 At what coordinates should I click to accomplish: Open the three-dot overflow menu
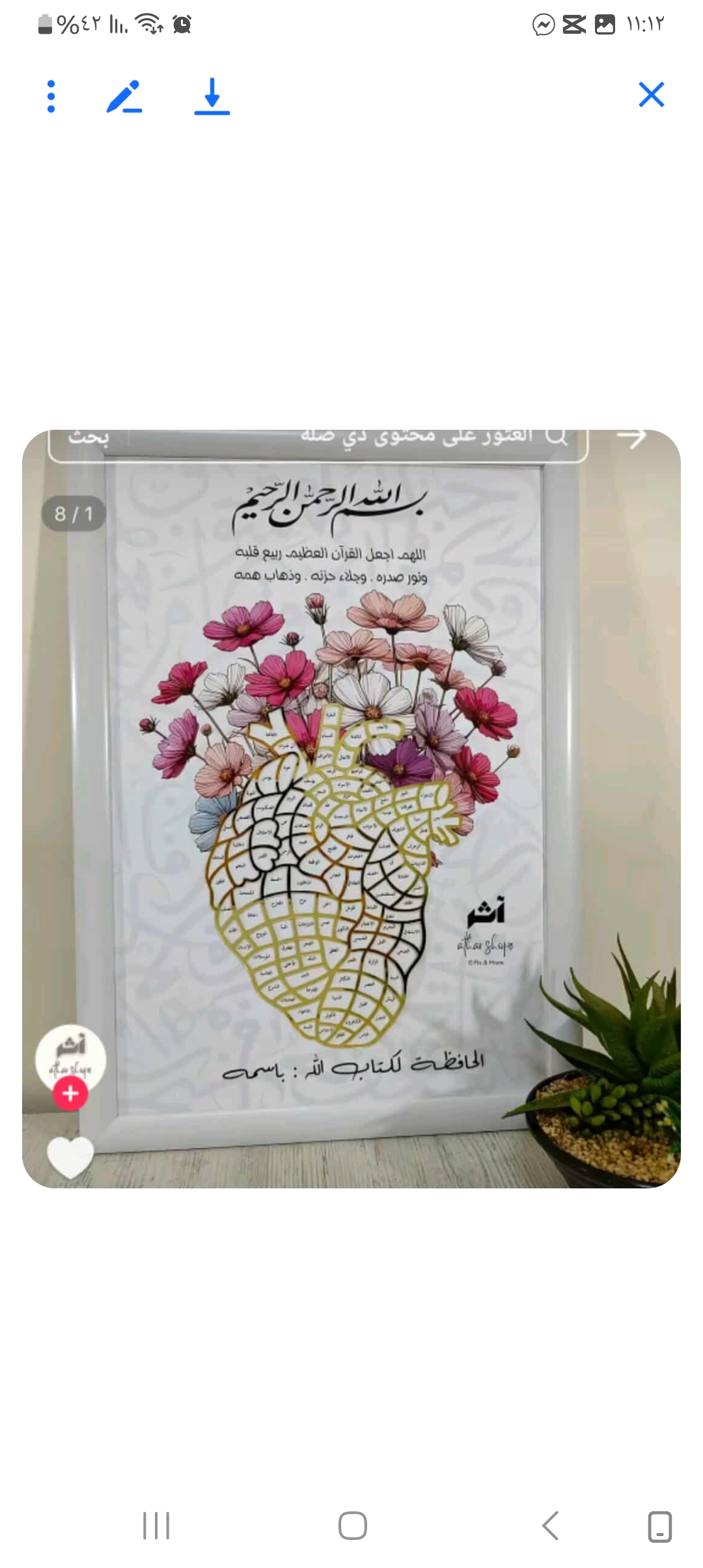51,96
